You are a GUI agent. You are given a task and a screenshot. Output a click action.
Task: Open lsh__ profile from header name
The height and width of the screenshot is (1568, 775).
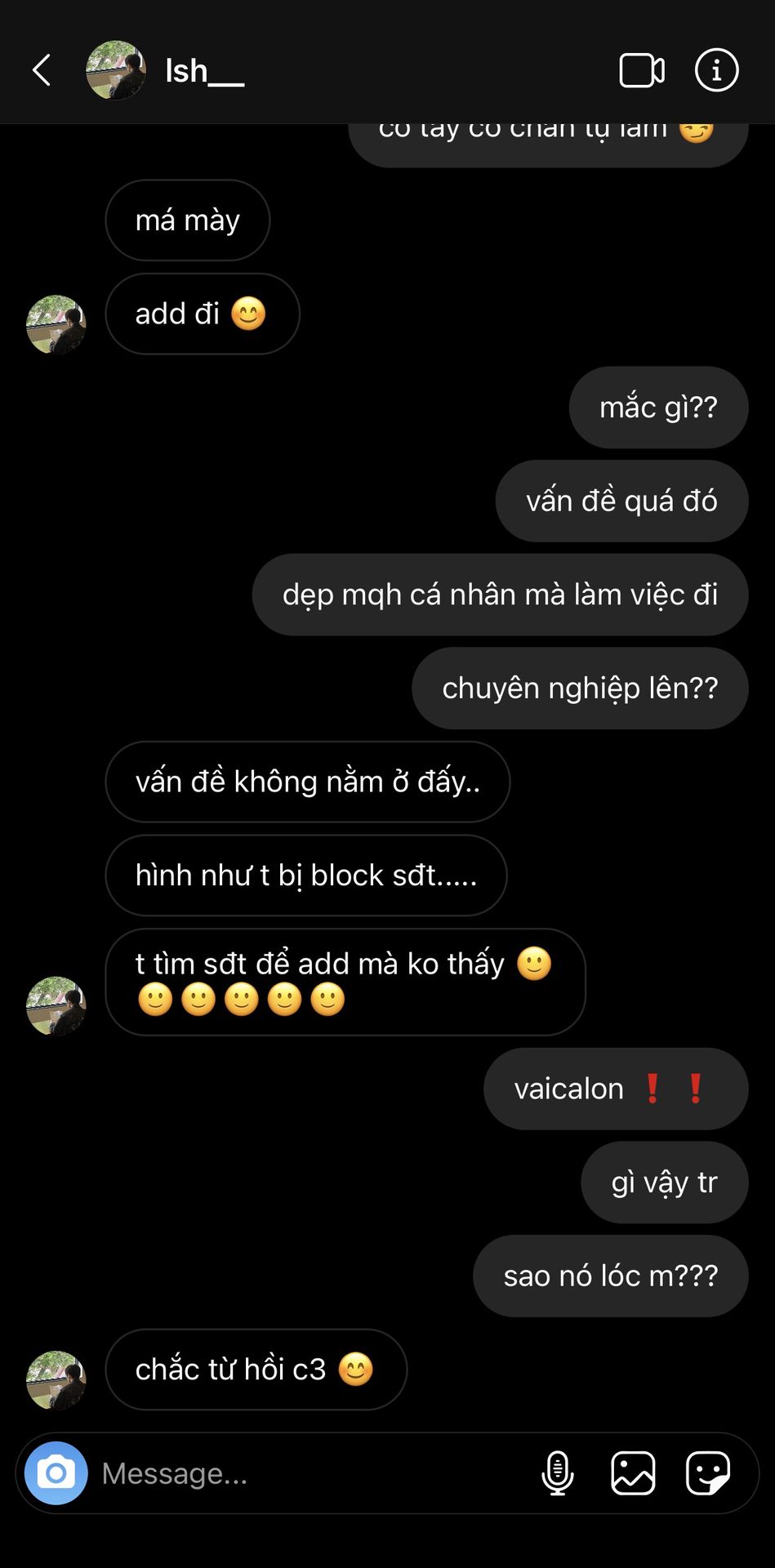tap(204, 71)
